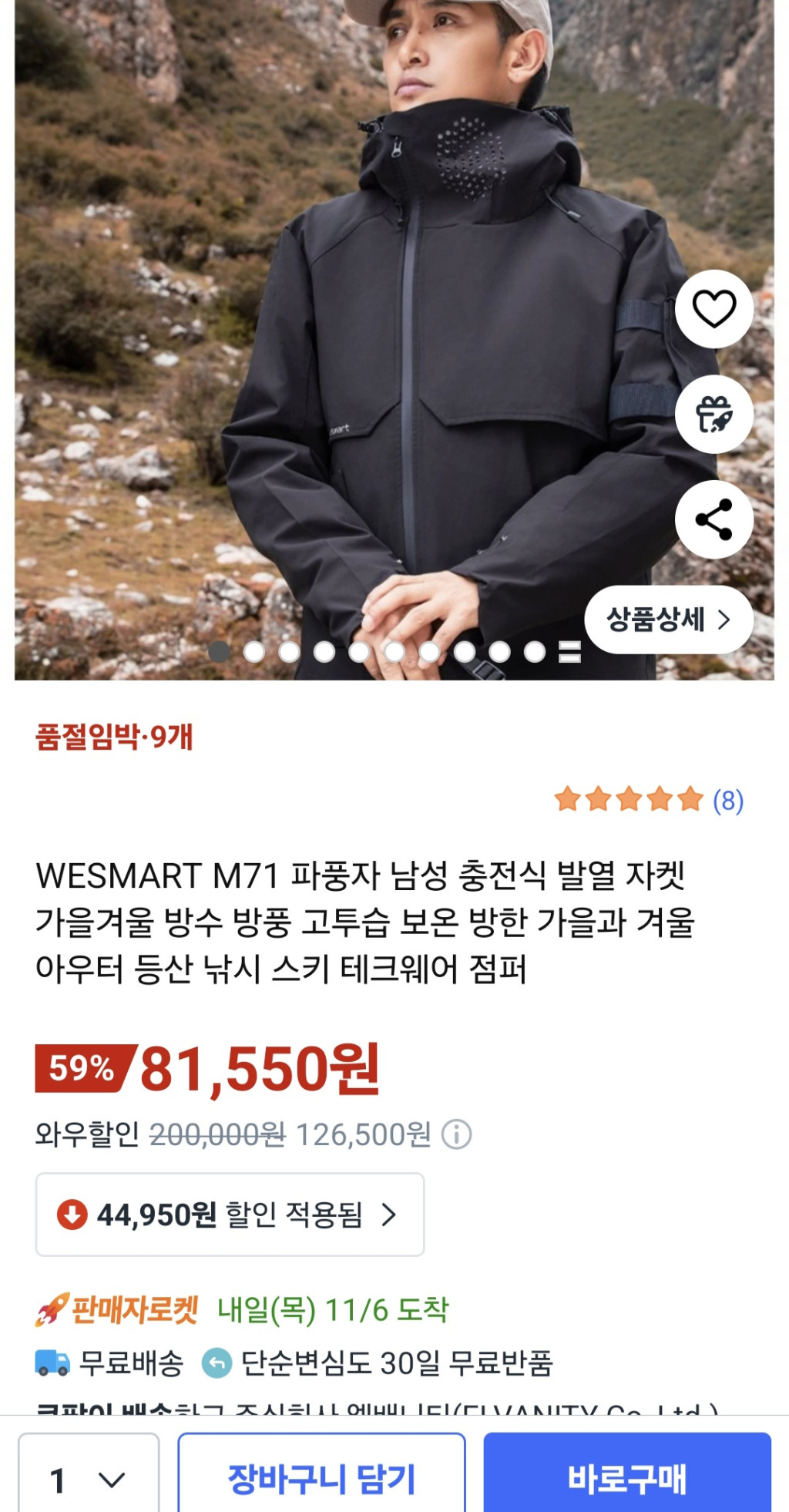Share this product
The image size is (789, 1512).
[713, 519]
